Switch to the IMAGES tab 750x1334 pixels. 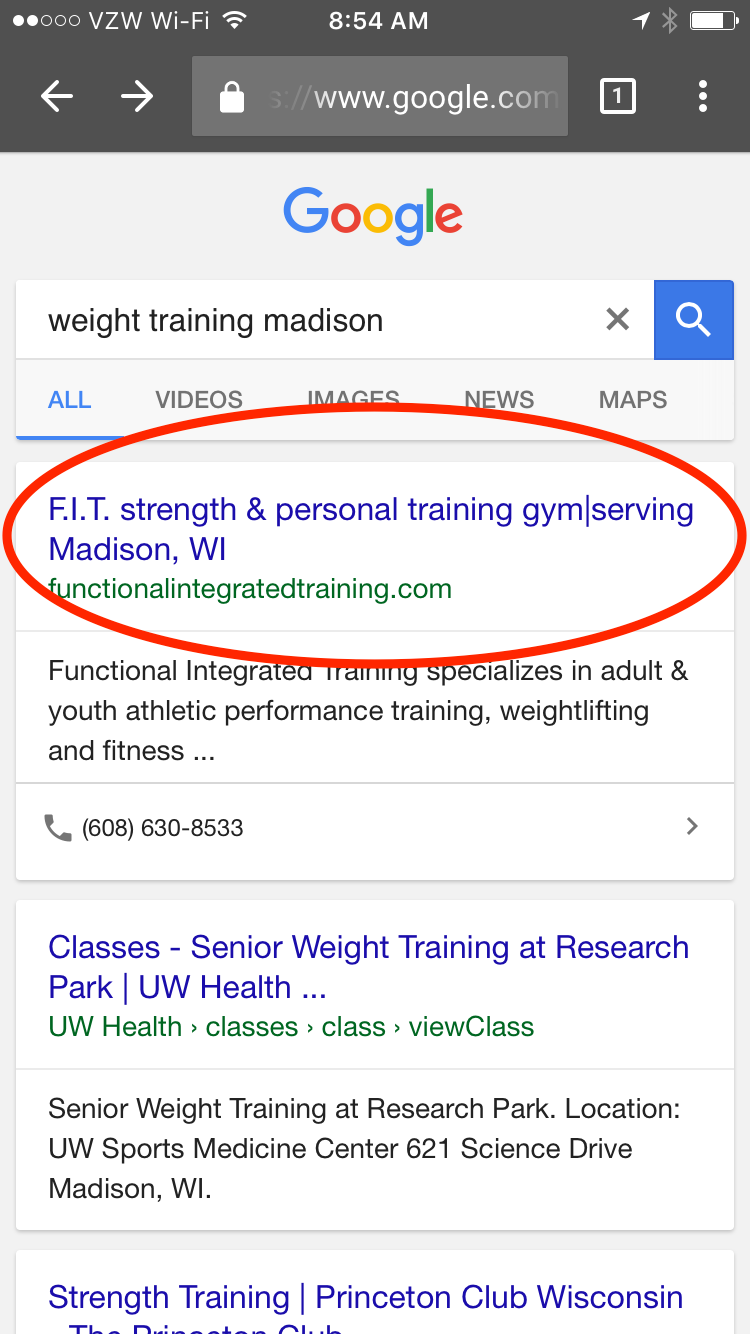tap(353, 398)
